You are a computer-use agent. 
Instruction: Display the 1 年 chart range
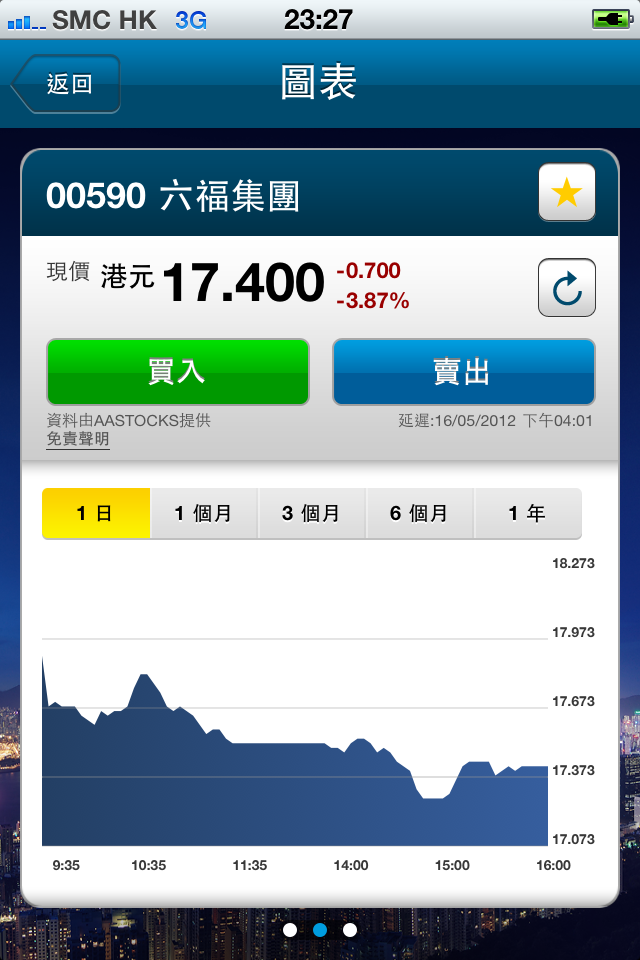tap(527, 514)
